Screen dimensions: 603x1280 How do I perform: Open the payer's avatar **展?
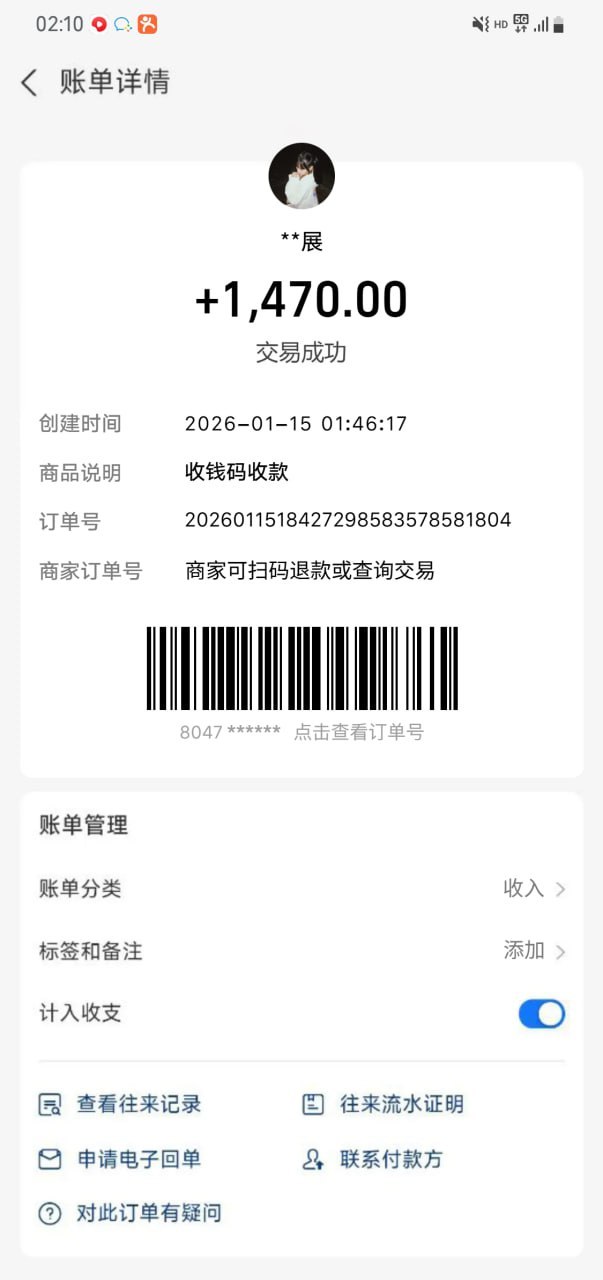(301, 176)
